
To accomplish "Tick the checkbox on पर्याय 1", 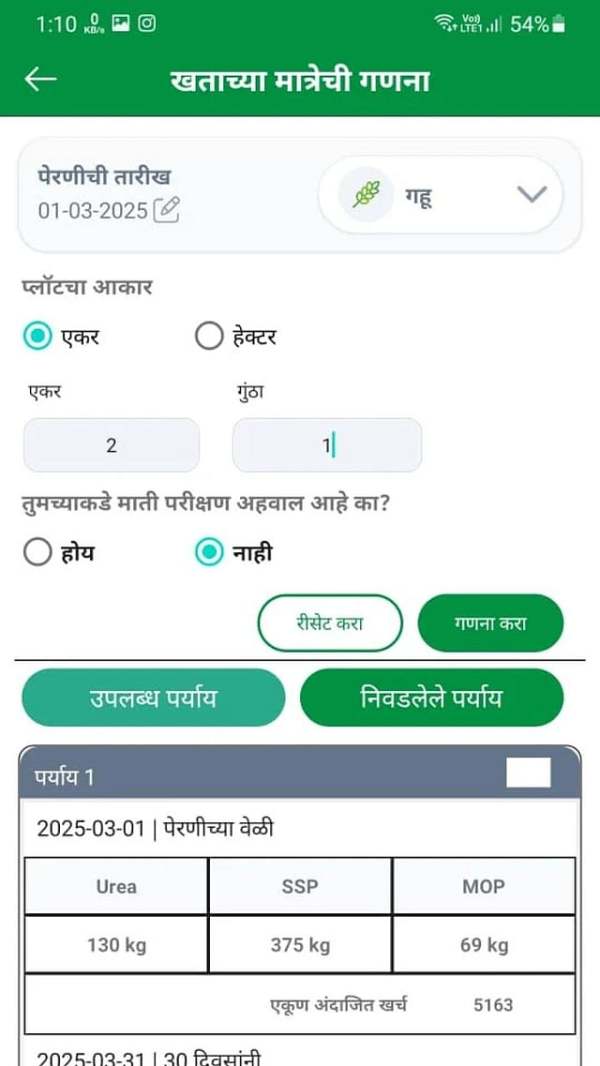I will [x=528, y=772].
